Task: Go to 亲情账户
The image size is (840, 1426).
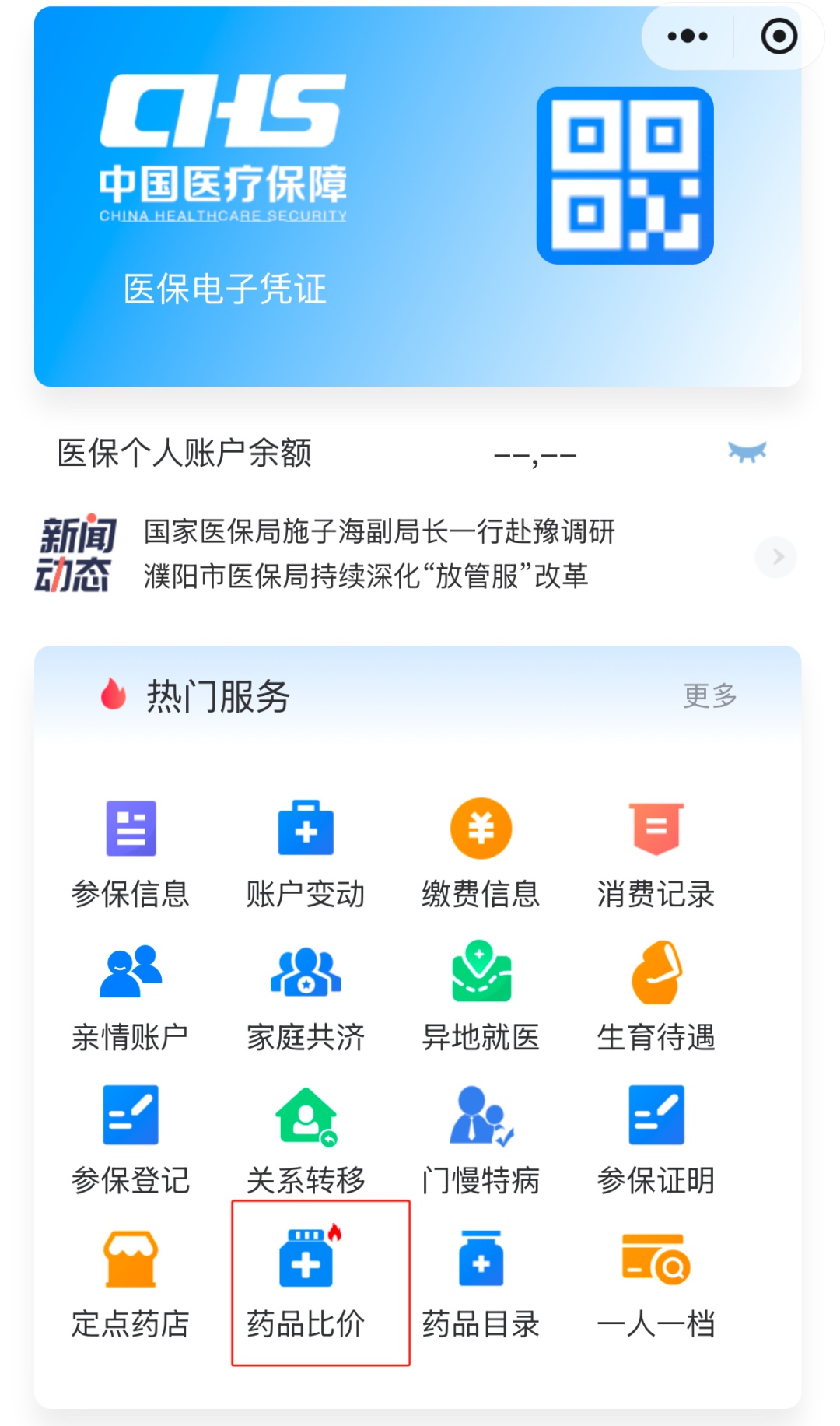Action: click(x=131, y=996)
